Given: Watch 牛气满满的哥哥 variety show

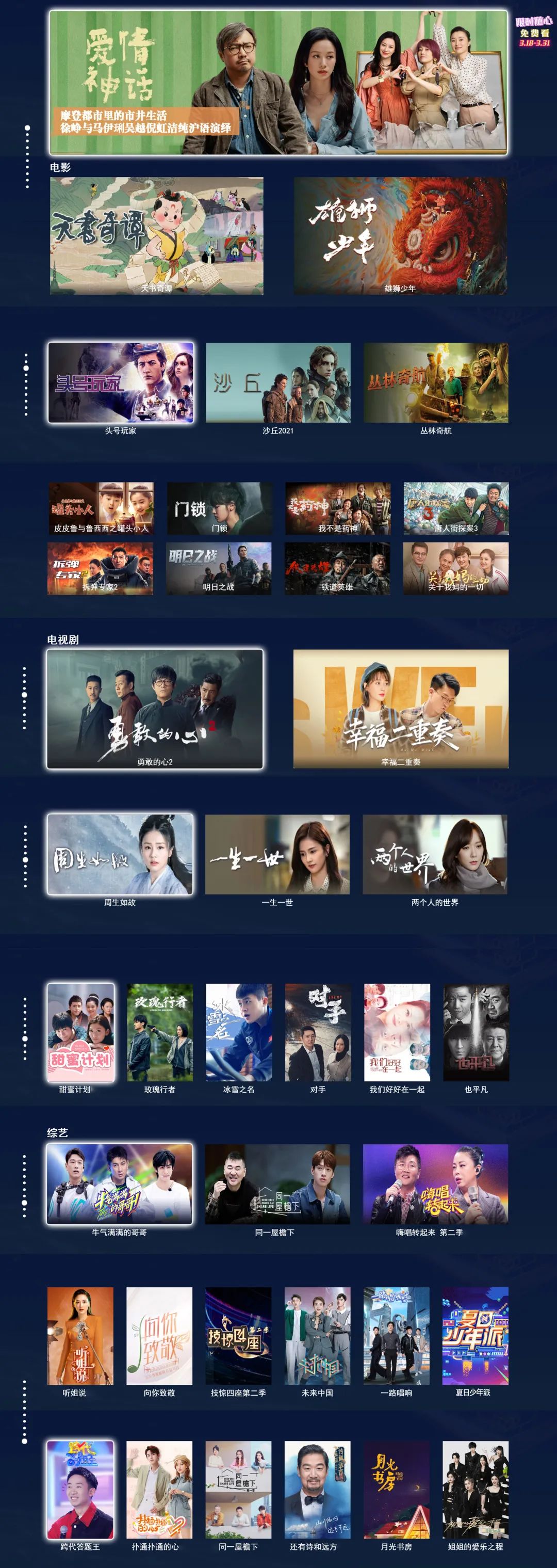Looking at the screenshot, I should 120,1184.
